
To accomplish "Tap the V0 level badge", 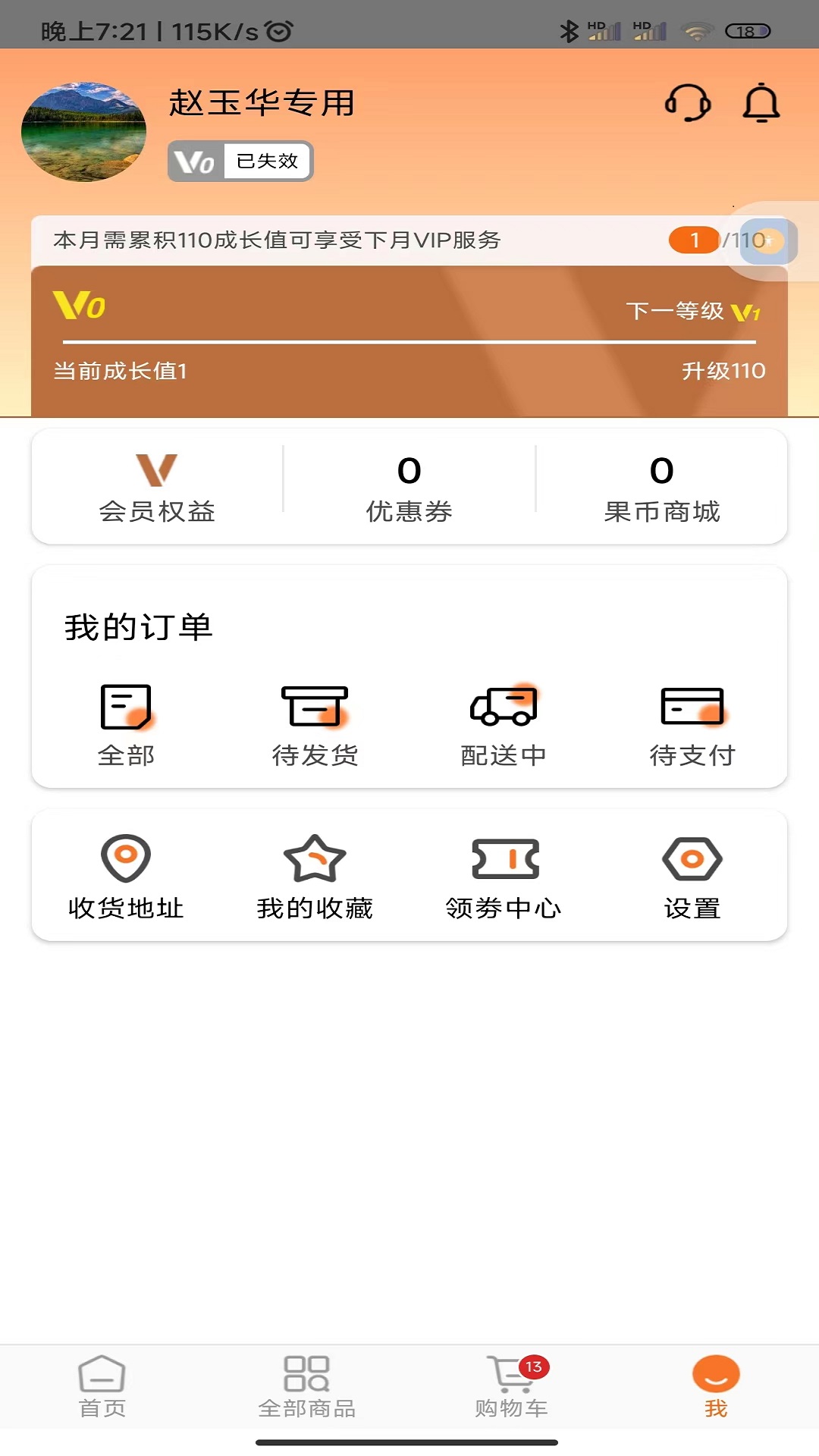I will click(196, 160).
